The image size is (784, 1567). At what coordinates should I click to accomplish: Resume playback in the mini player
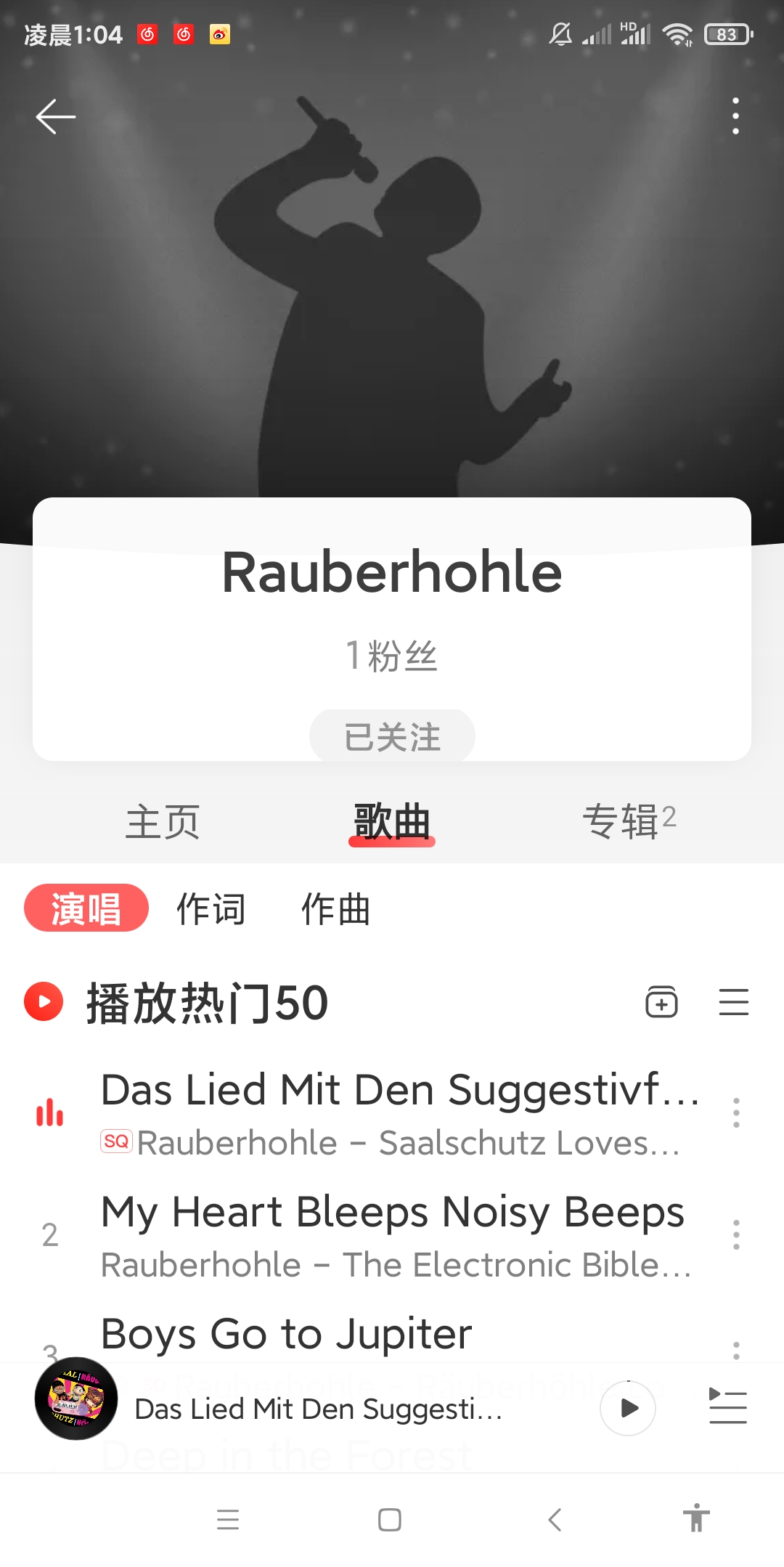point(628,1409)
